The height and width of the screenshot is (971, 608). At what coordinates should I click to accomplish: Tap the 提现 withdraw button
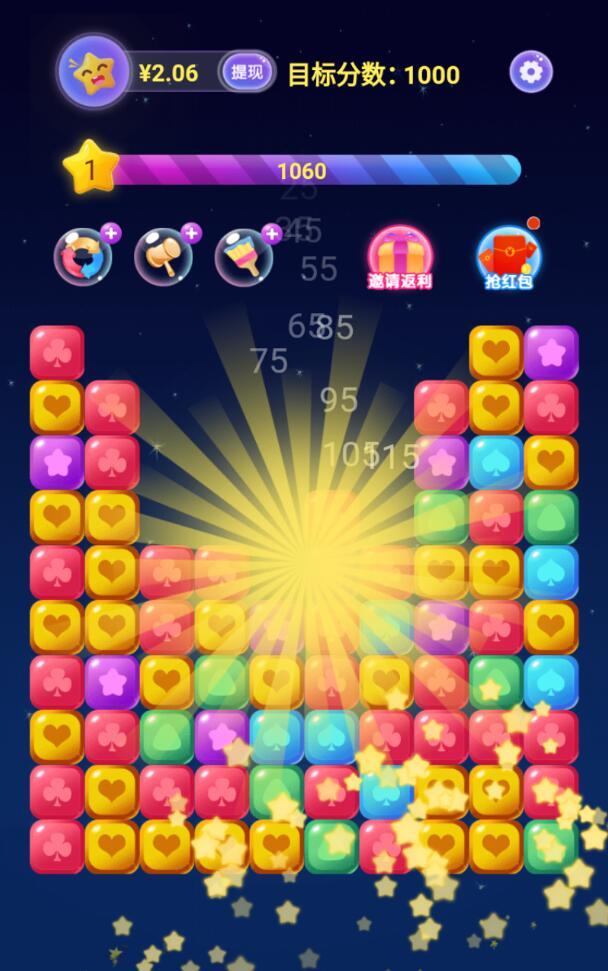pyautogui.click(x=246, y=72)
